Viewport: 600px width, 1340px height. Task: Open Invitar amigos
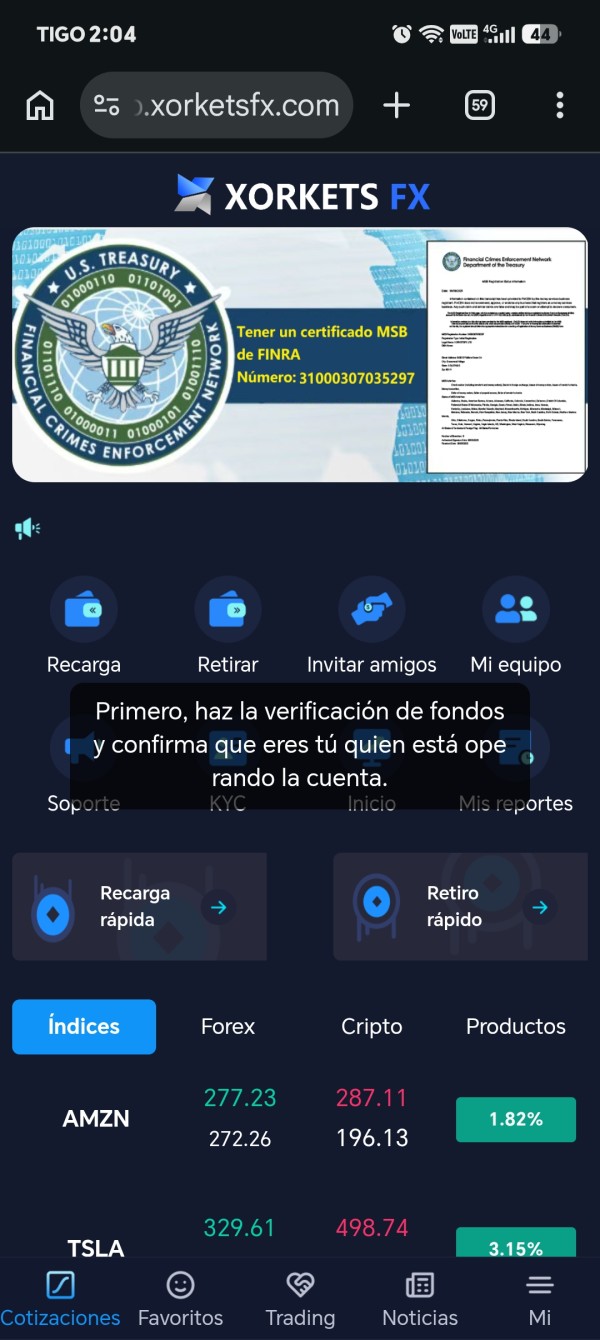point(372,626)
